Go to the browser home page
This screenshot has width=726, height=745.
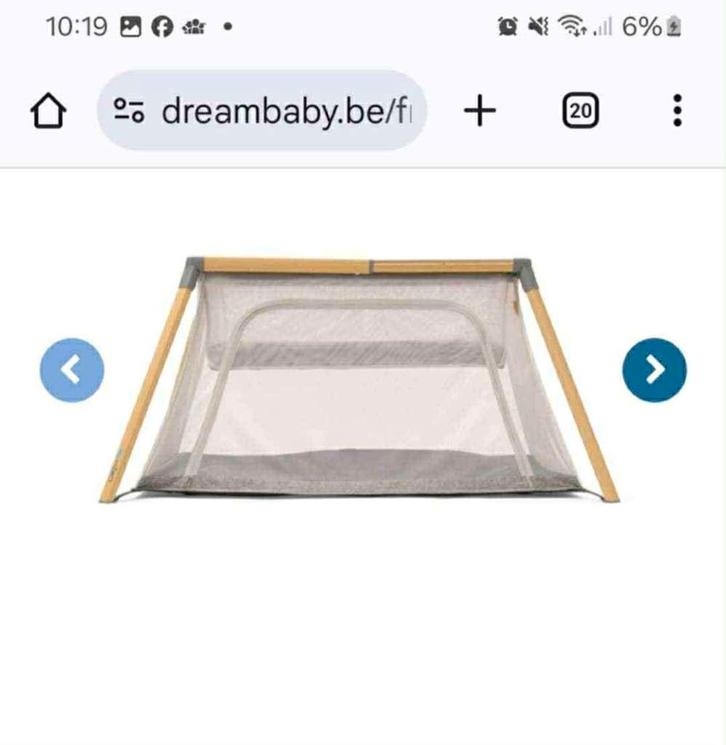(49, 111)
